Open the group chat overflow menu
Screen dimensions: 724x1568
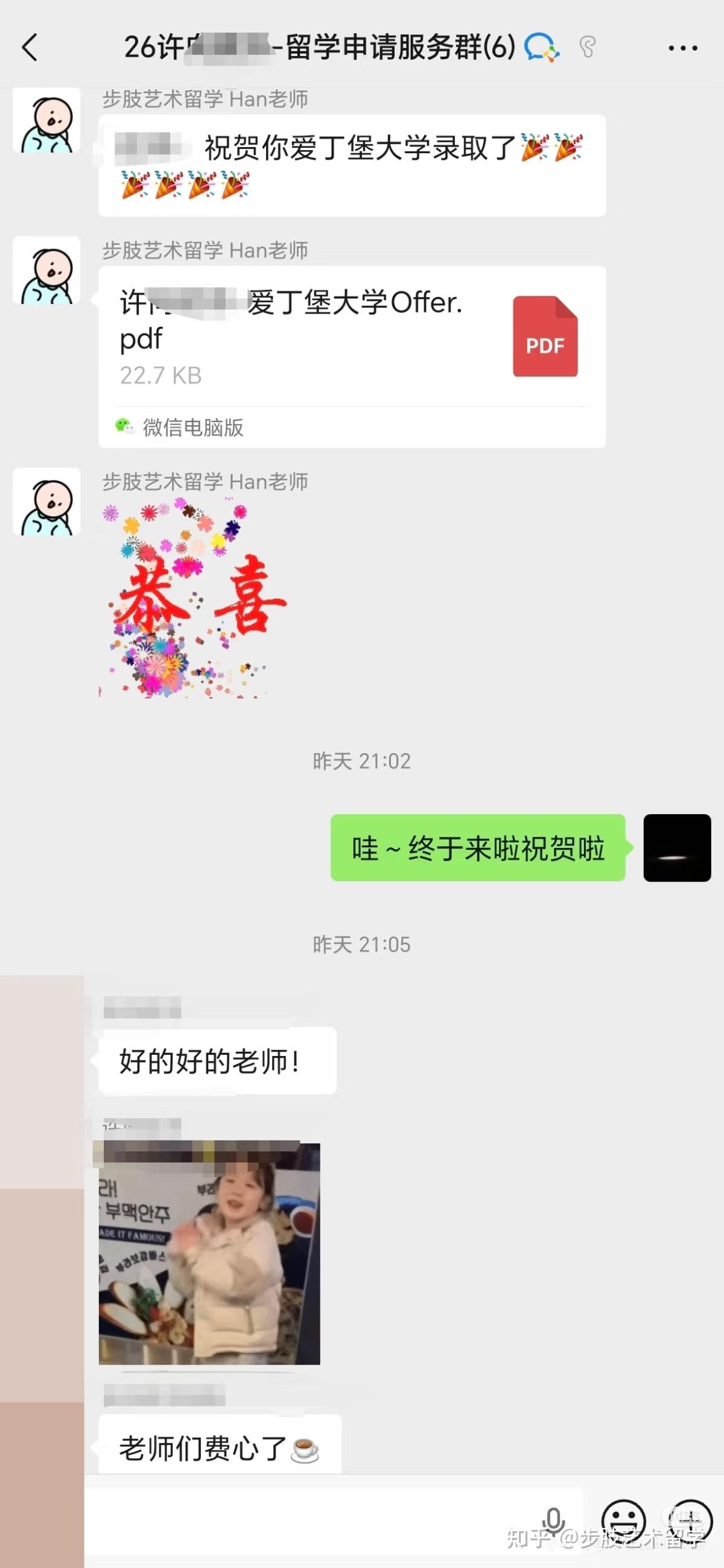[x=682, y=48]
